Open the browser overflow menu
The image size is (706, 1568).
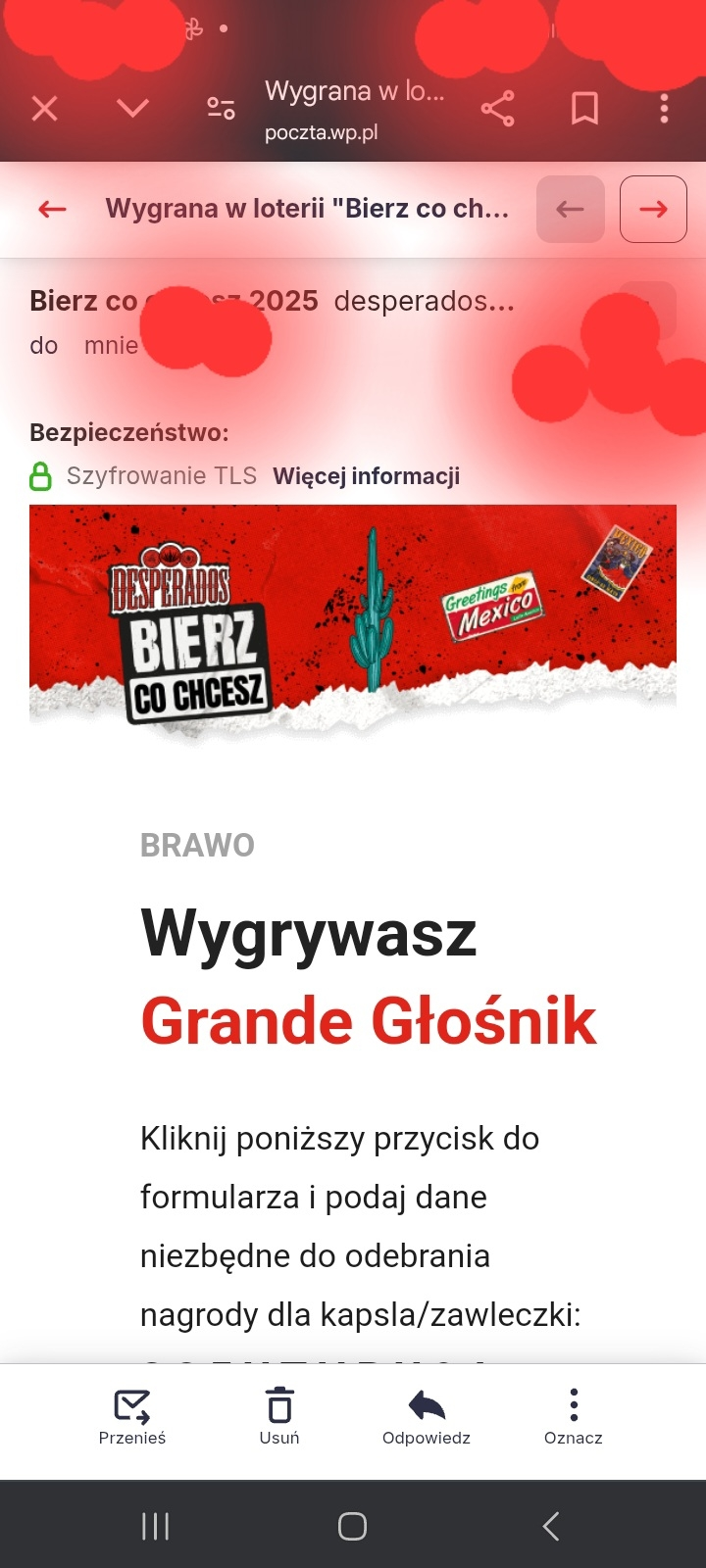coord(664,109)
